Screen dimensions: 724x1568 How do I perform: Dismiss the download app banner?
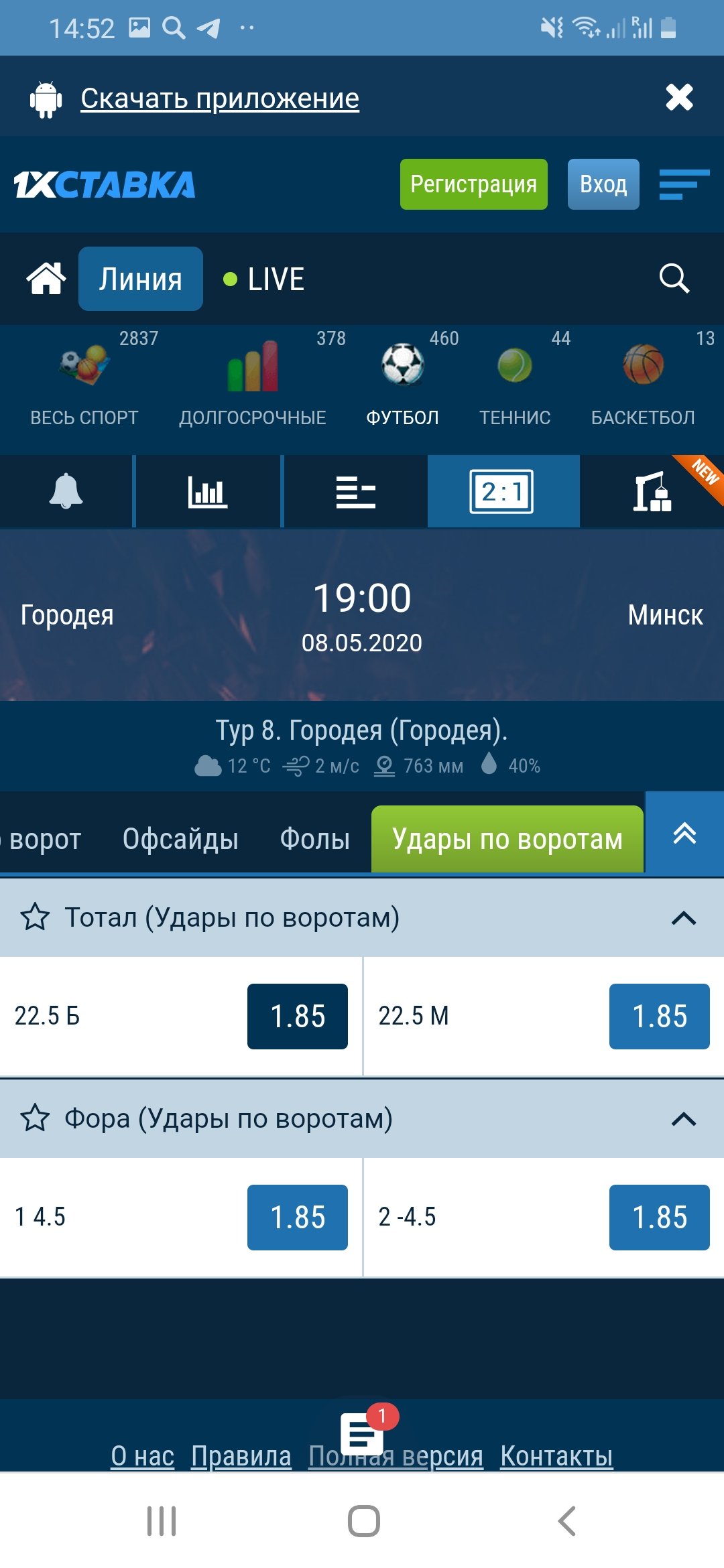[678, 98]
